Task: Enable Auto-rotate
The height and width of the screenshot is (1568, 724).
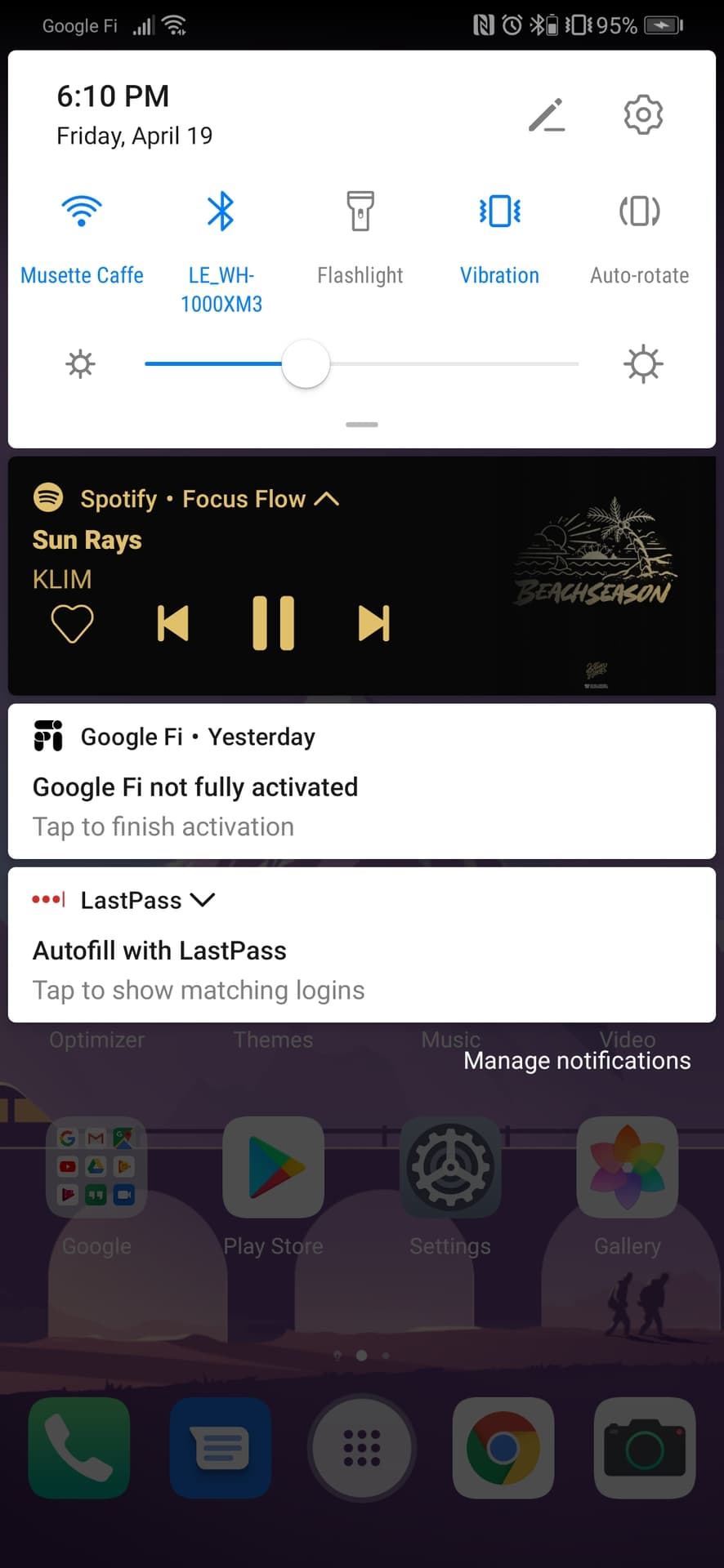Action: click(639, 212)
